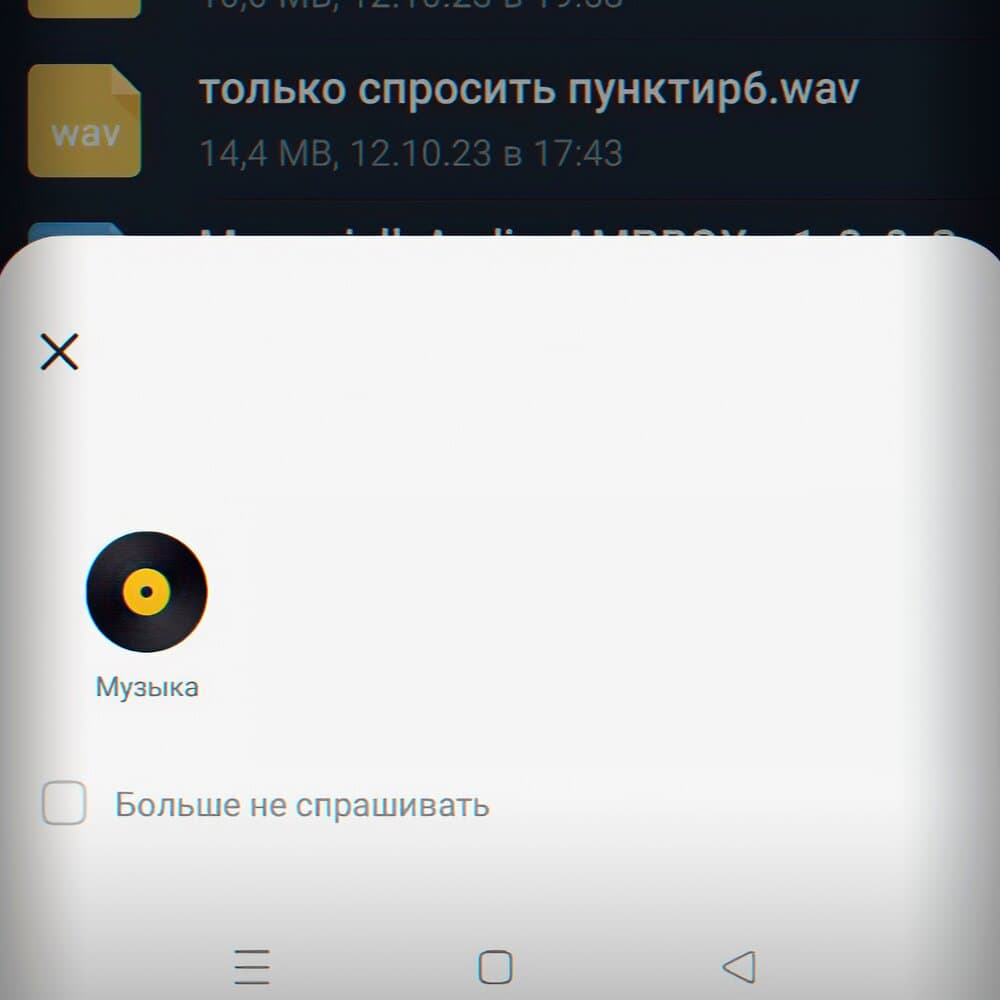Open the recent apps menu

[252, 967]
